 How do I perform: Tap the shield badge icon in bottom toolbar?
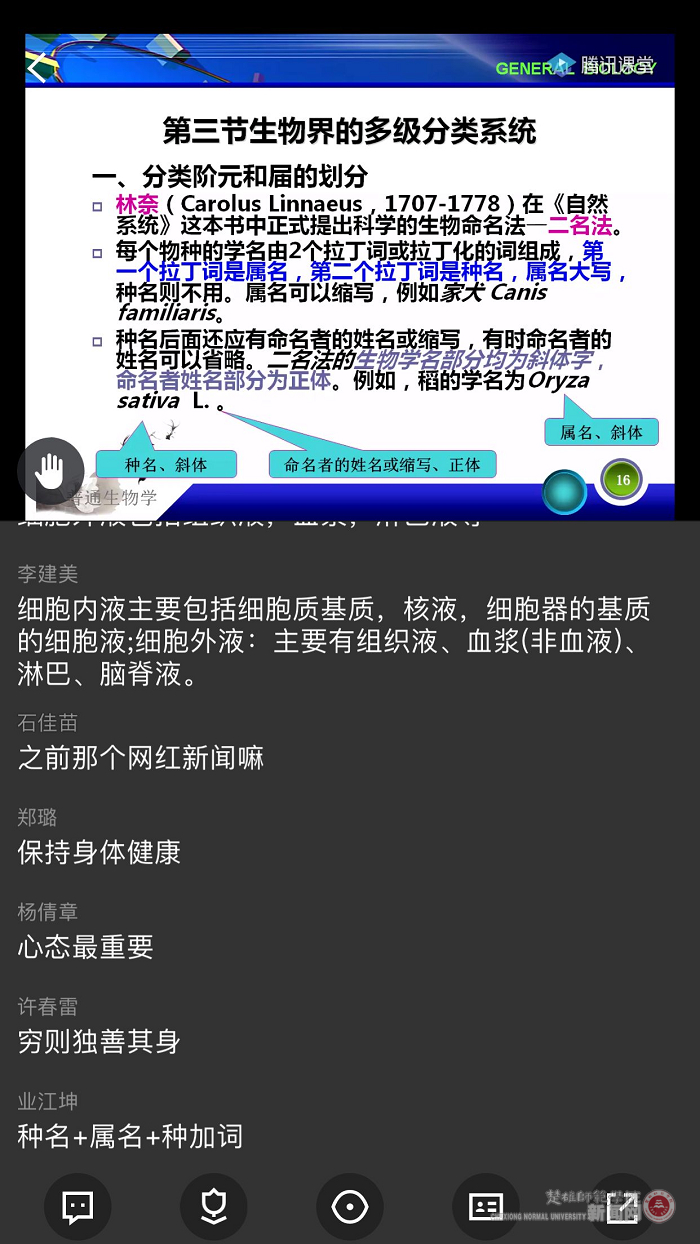(213, 1207)
